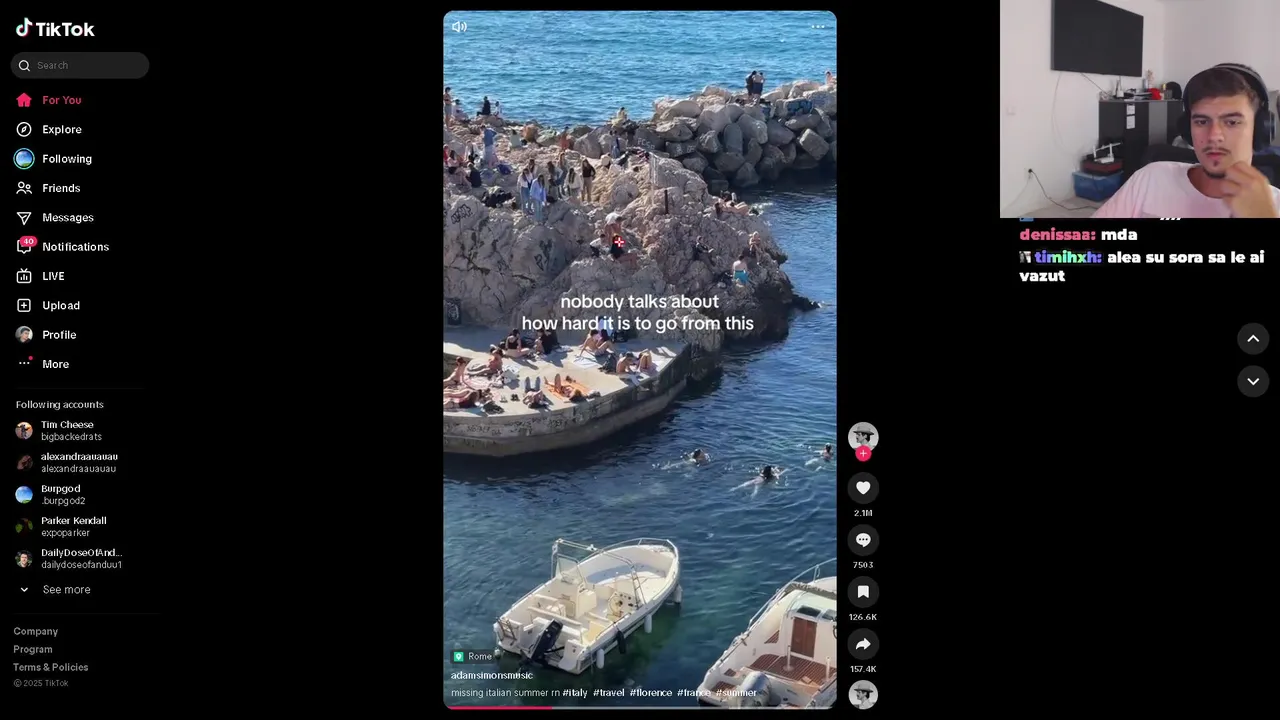Open Messages inbox
This screenshot has width=1280, height=720.
67,218
